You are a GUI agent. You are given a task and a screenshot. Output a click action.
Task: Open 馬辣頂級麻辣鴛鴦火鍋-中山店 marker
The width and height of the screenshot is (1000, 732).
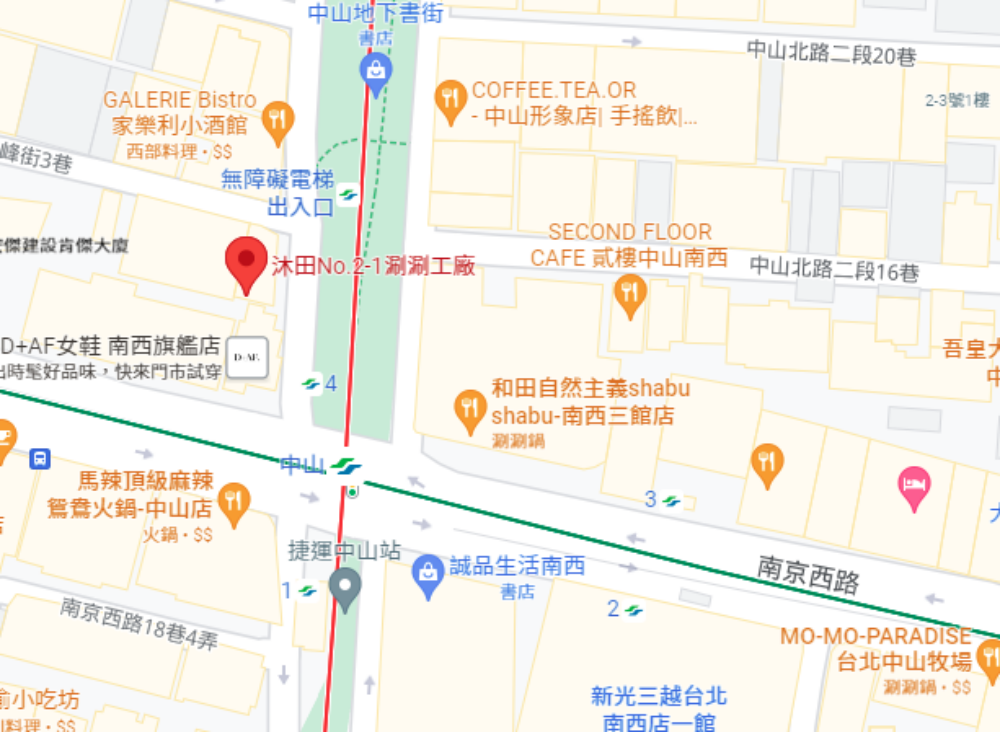click(233, 502)
